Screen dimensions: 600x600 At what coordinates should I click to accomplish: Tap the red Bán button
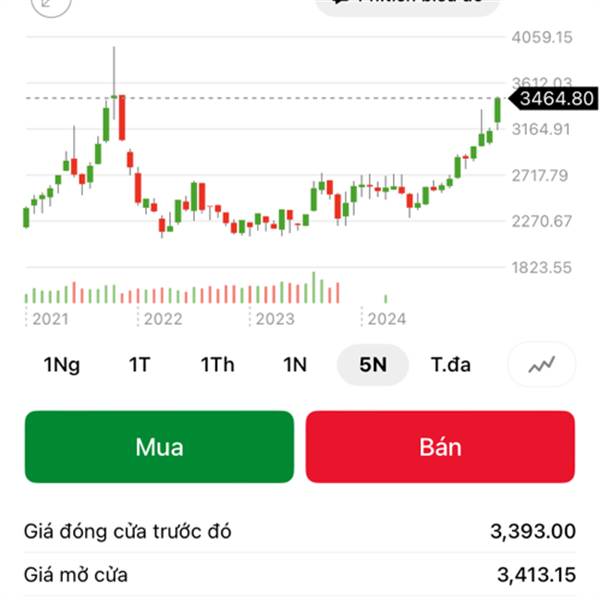[440, 447]
